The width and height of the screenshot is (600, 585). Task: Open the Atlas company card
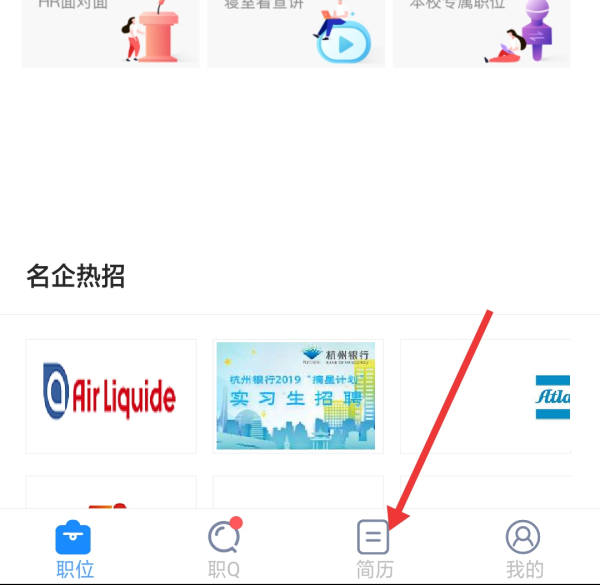coord(487,396)
